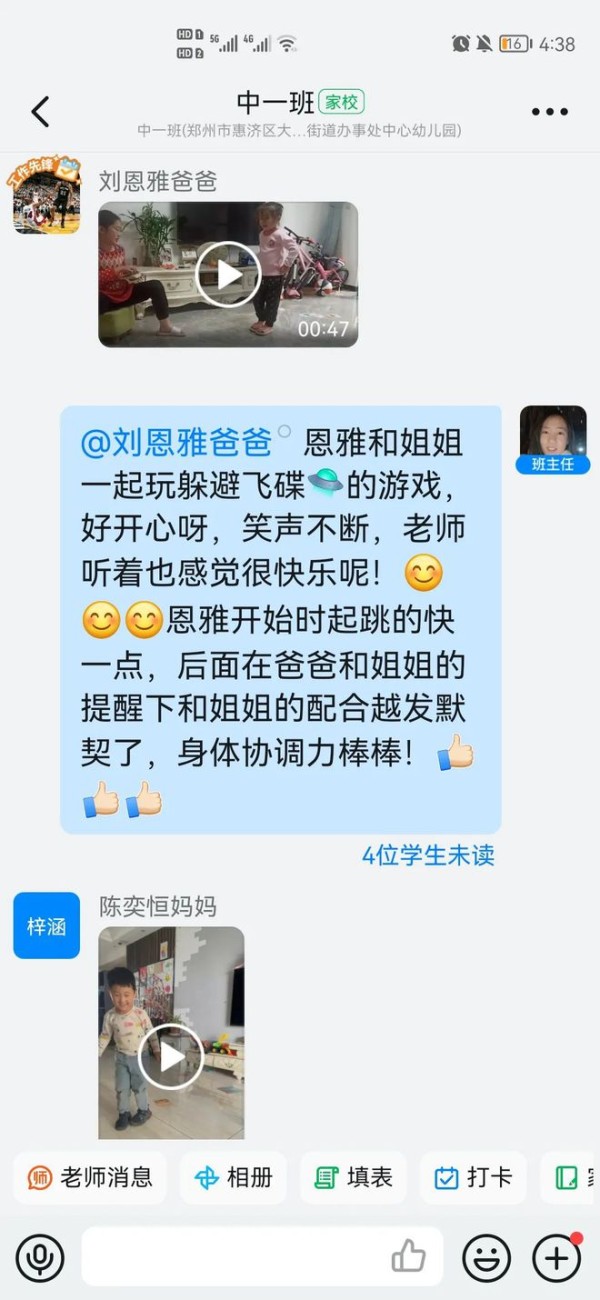Switch to voice input microphone
This screenshot has height=1300, width=600.
click(x=40, y=1257)
